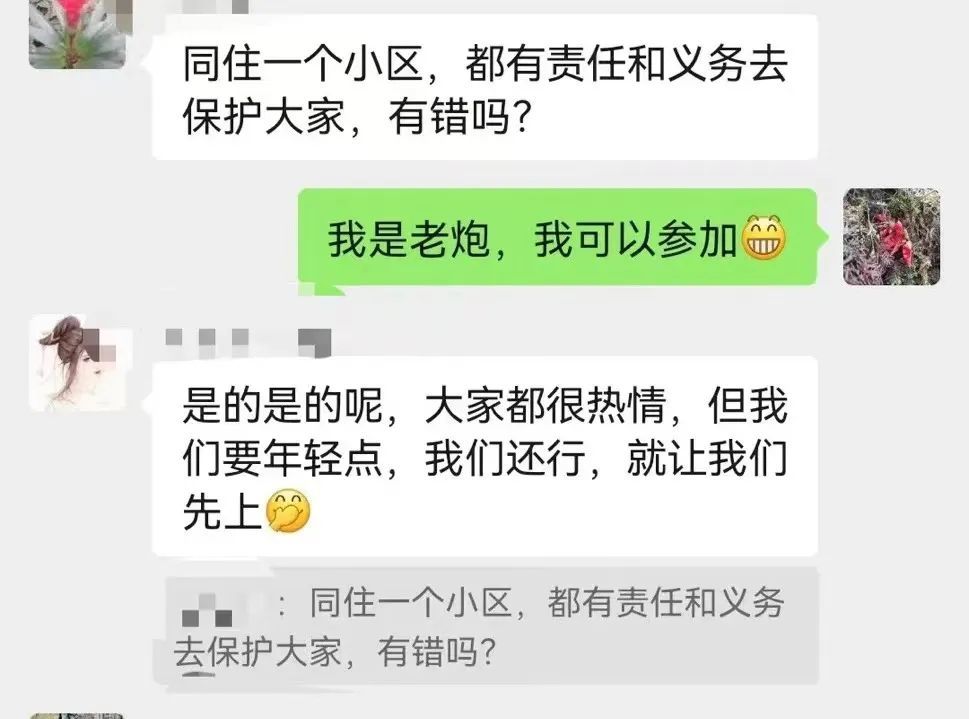Screen dimensions: 969x719
Task: Tap your own red-flower avatar
Action: [891, 237]
